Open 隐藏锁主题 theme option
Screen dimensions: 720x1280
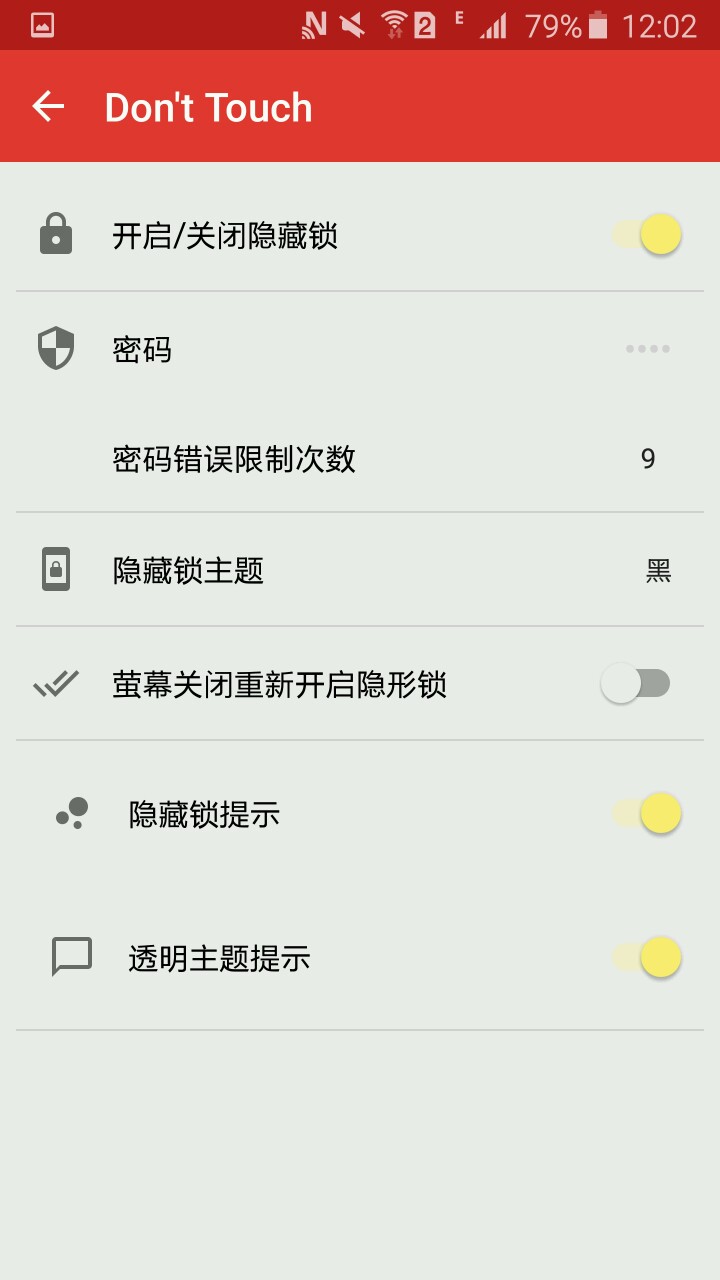[x=360, y=571]
